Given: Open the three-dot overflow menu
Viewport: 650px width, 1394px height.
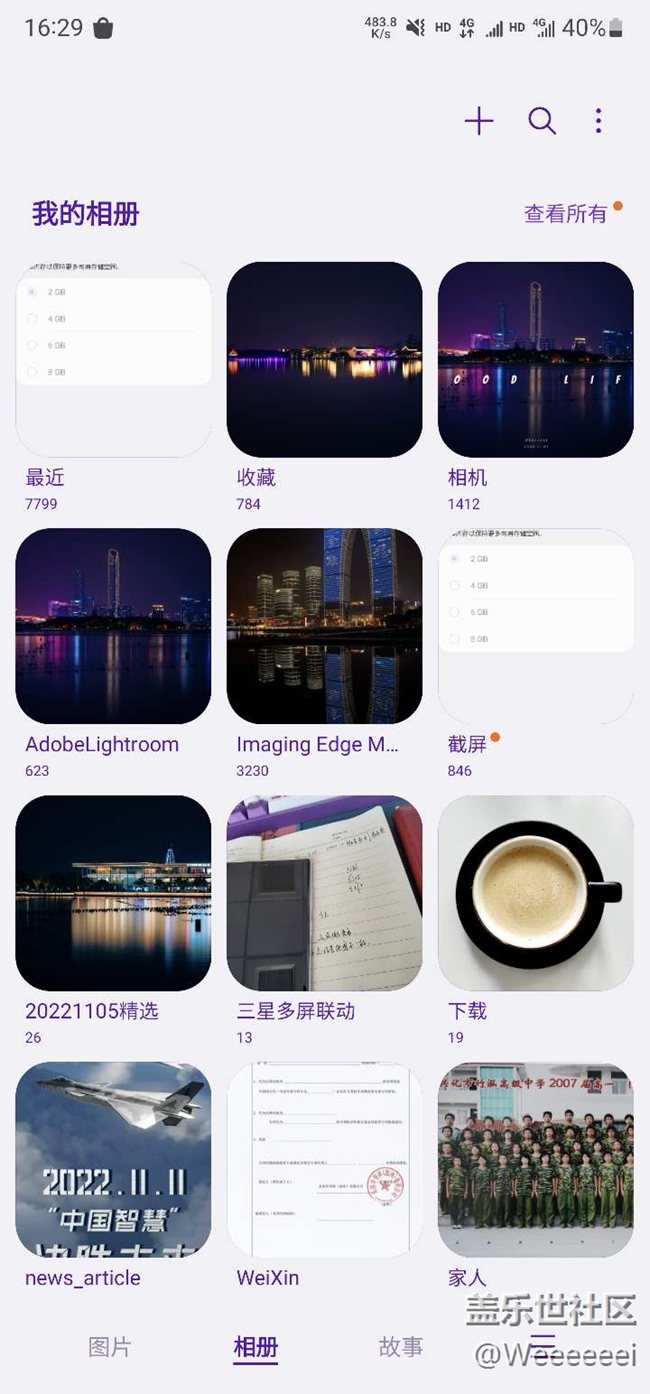Looking at the screenshot, I should click(598, 121).
